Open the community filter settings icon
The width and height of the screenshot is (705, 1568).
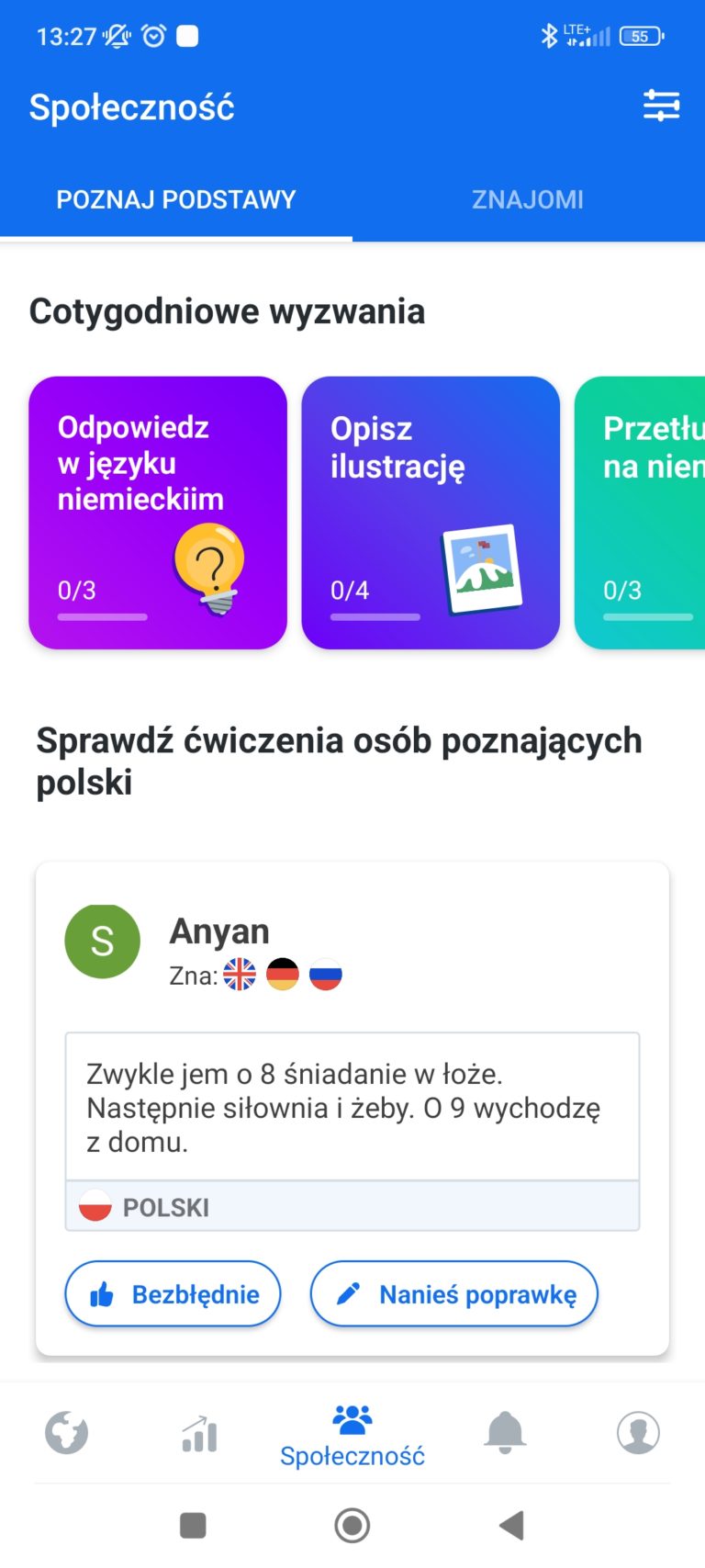(x=662, y=106)
